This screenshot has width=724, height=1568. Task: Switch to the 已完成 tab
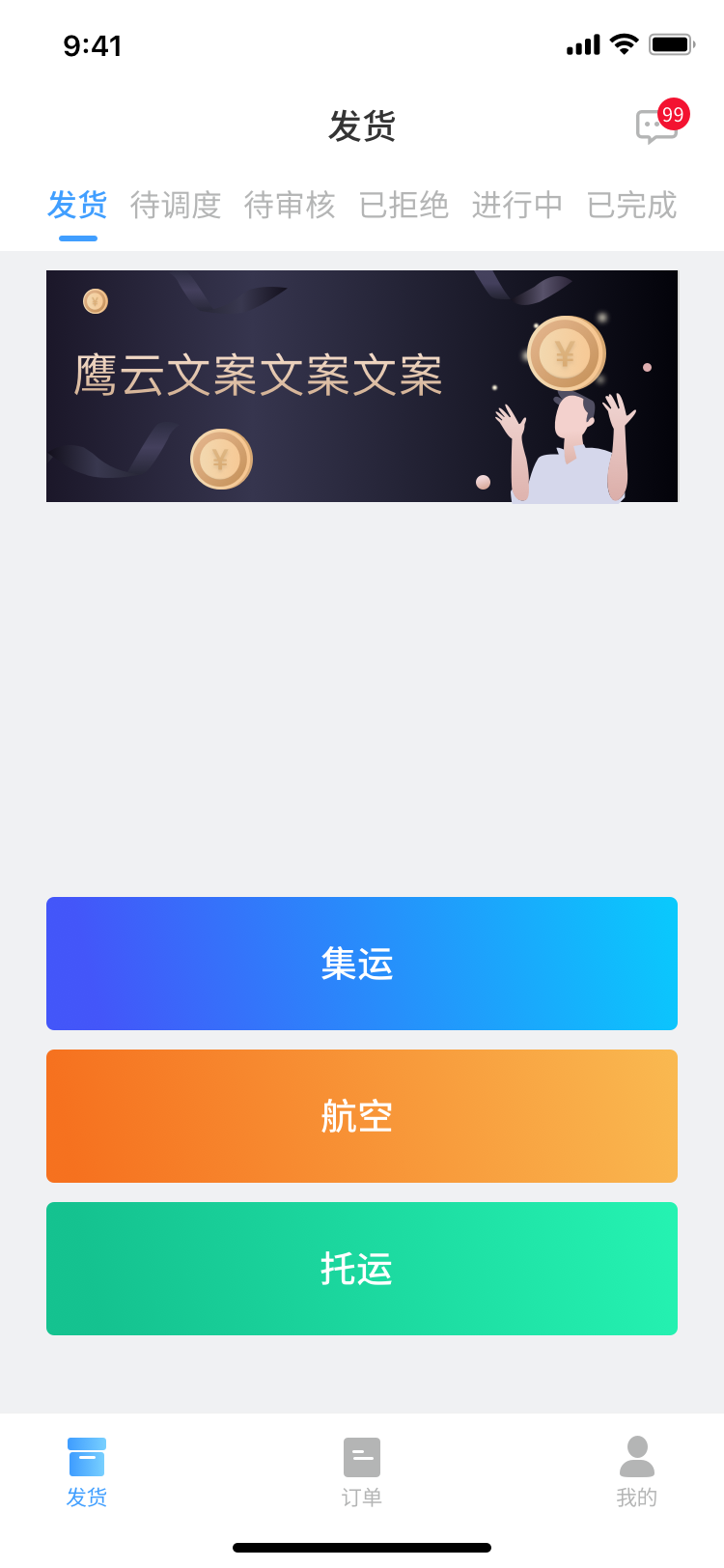tap(632, 205)
